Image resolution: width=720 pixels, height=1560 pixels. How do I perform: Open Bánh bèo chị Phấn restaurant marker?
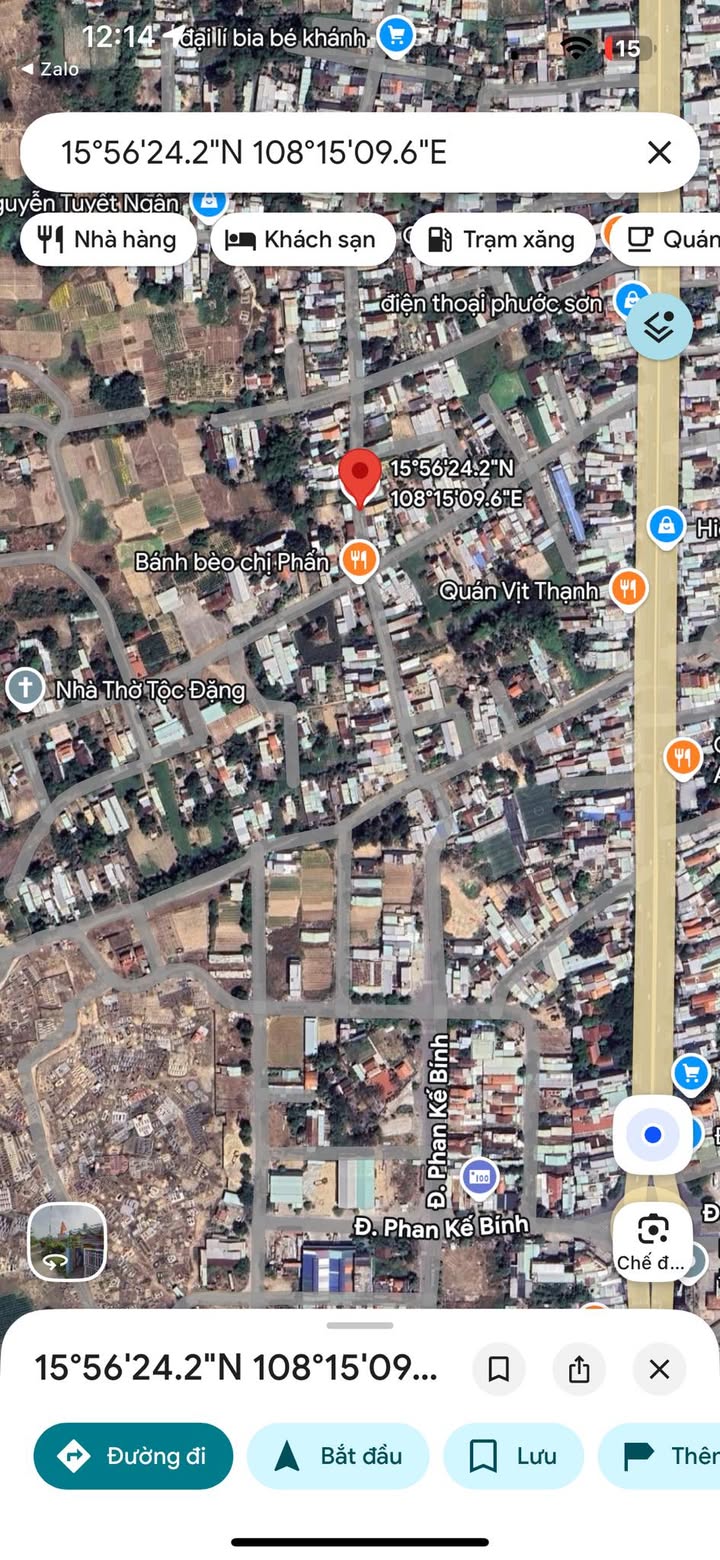(359, 561)
